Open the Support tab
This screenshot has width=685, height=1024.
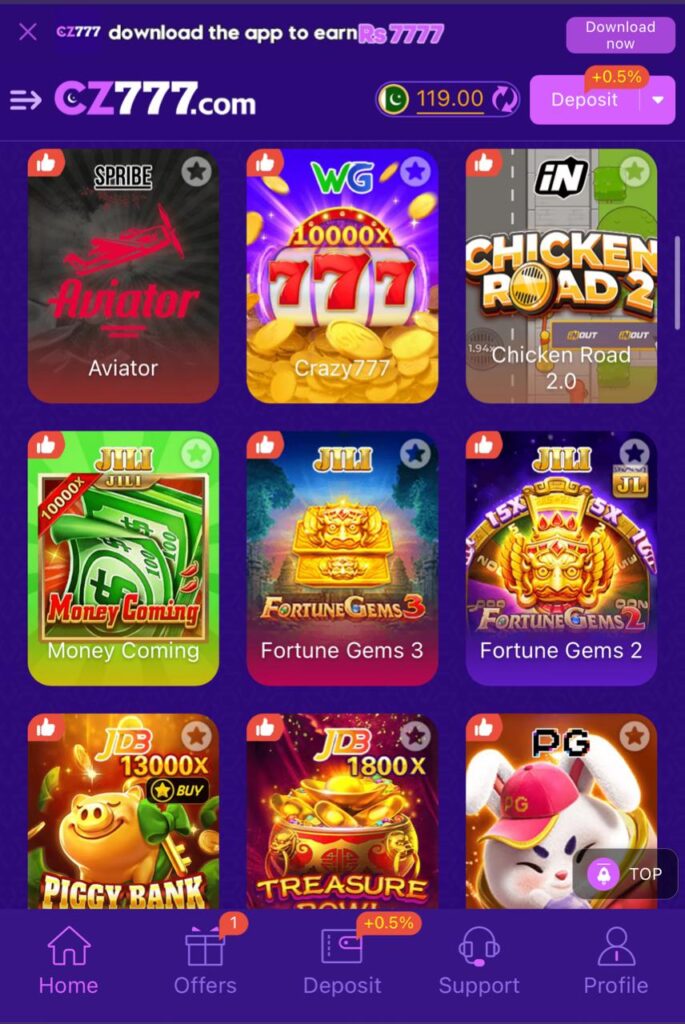tap(479, 960)
